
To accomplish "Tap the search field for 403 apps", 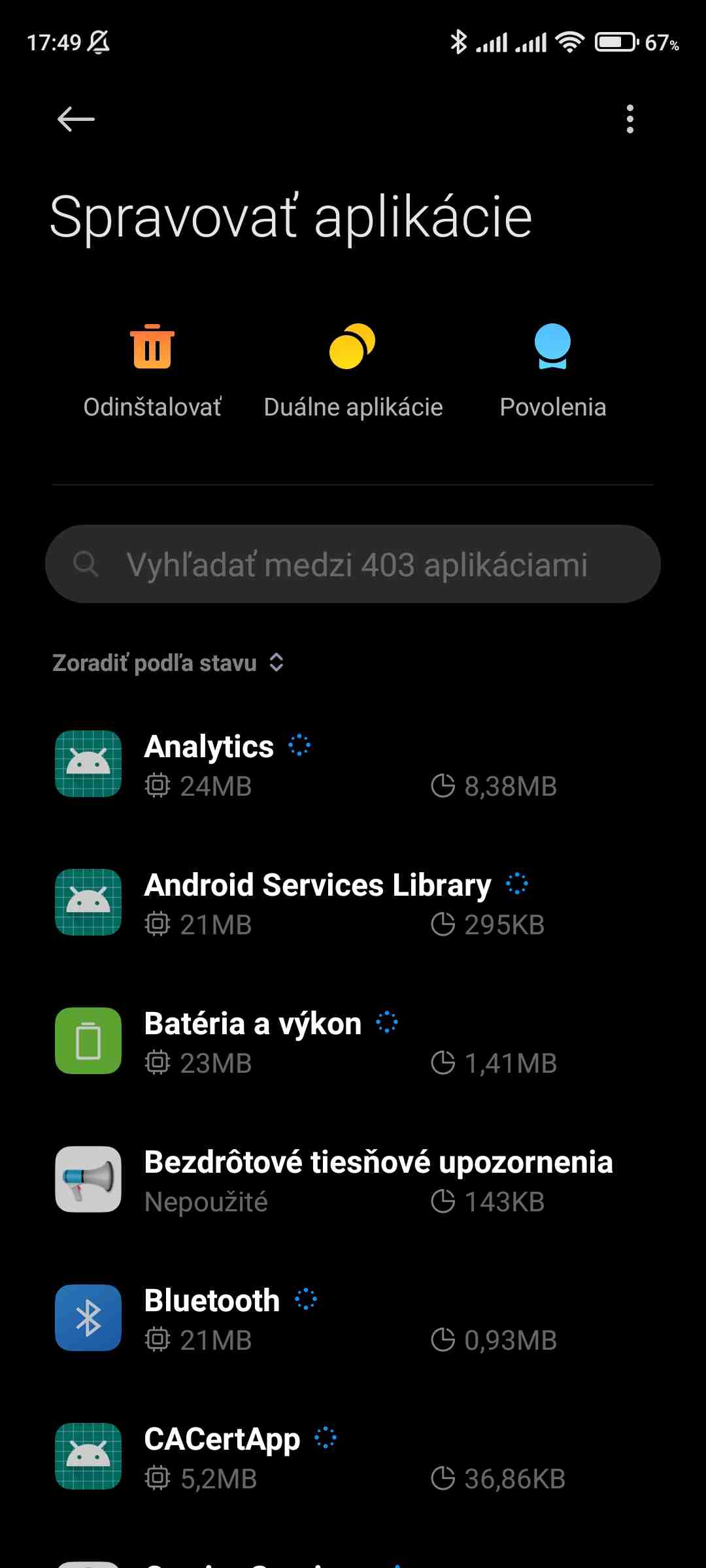I will coord(353,564).
